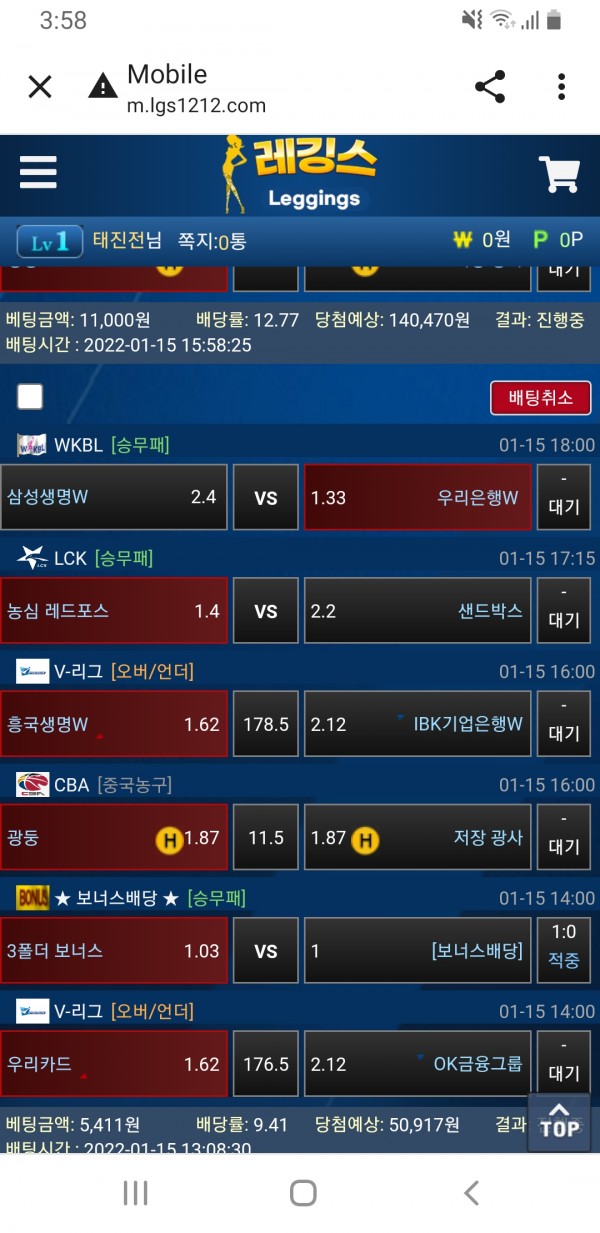The height and width of the screenshot is (1233, 600).
Task: Open the hamburger drawer menu
Action: coord(38,174)
